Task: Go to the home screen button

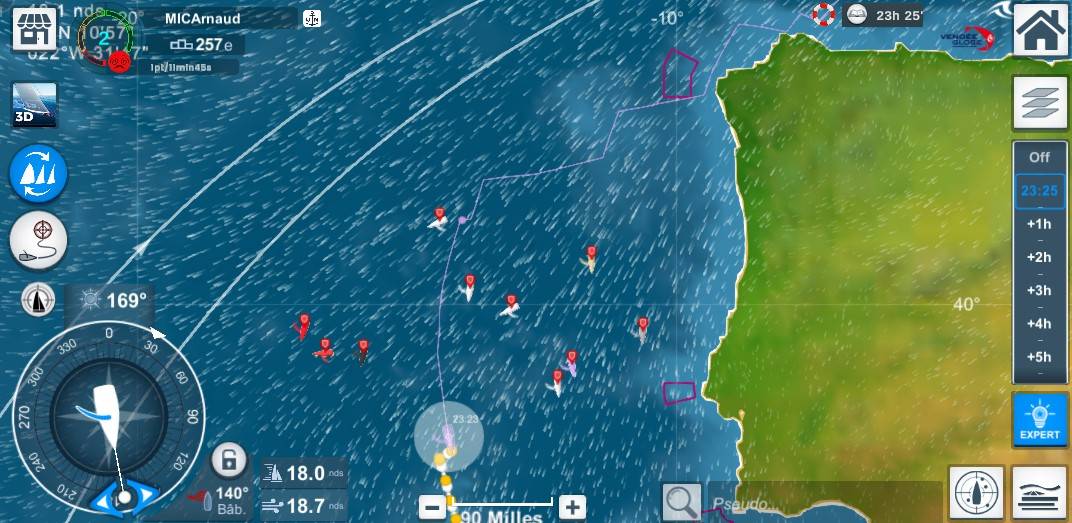Action: (x=1039, y=31)
